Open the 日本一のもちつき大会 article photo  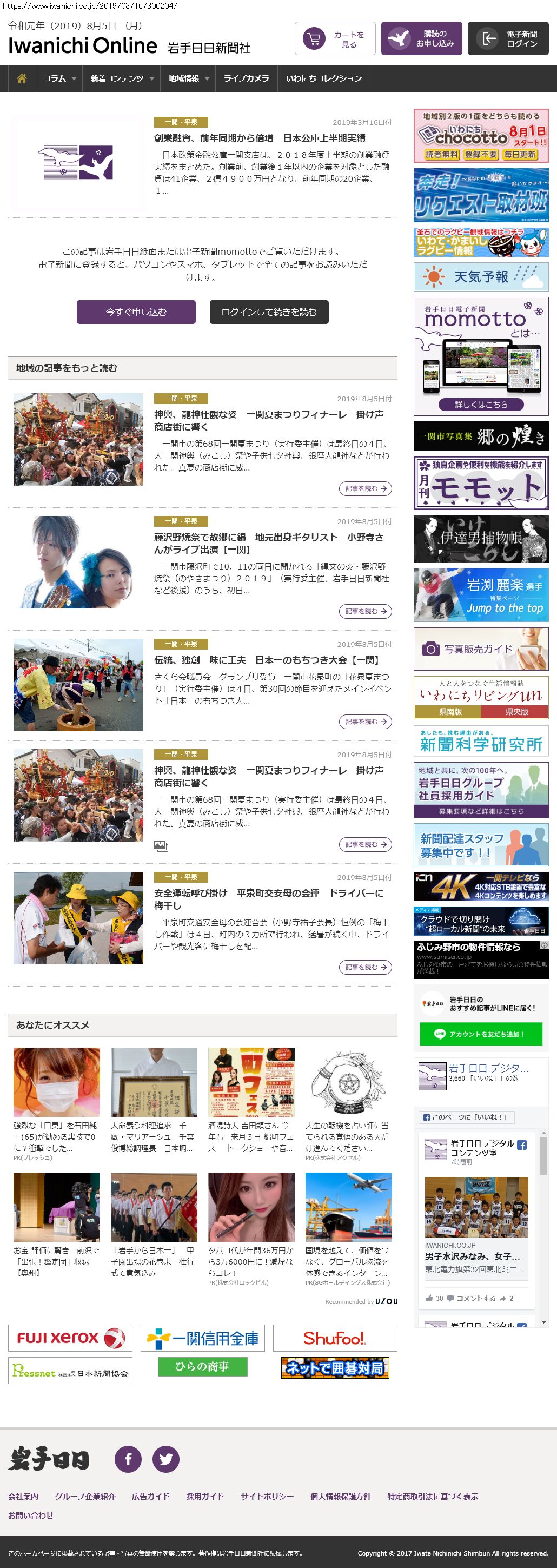point(78,685)
